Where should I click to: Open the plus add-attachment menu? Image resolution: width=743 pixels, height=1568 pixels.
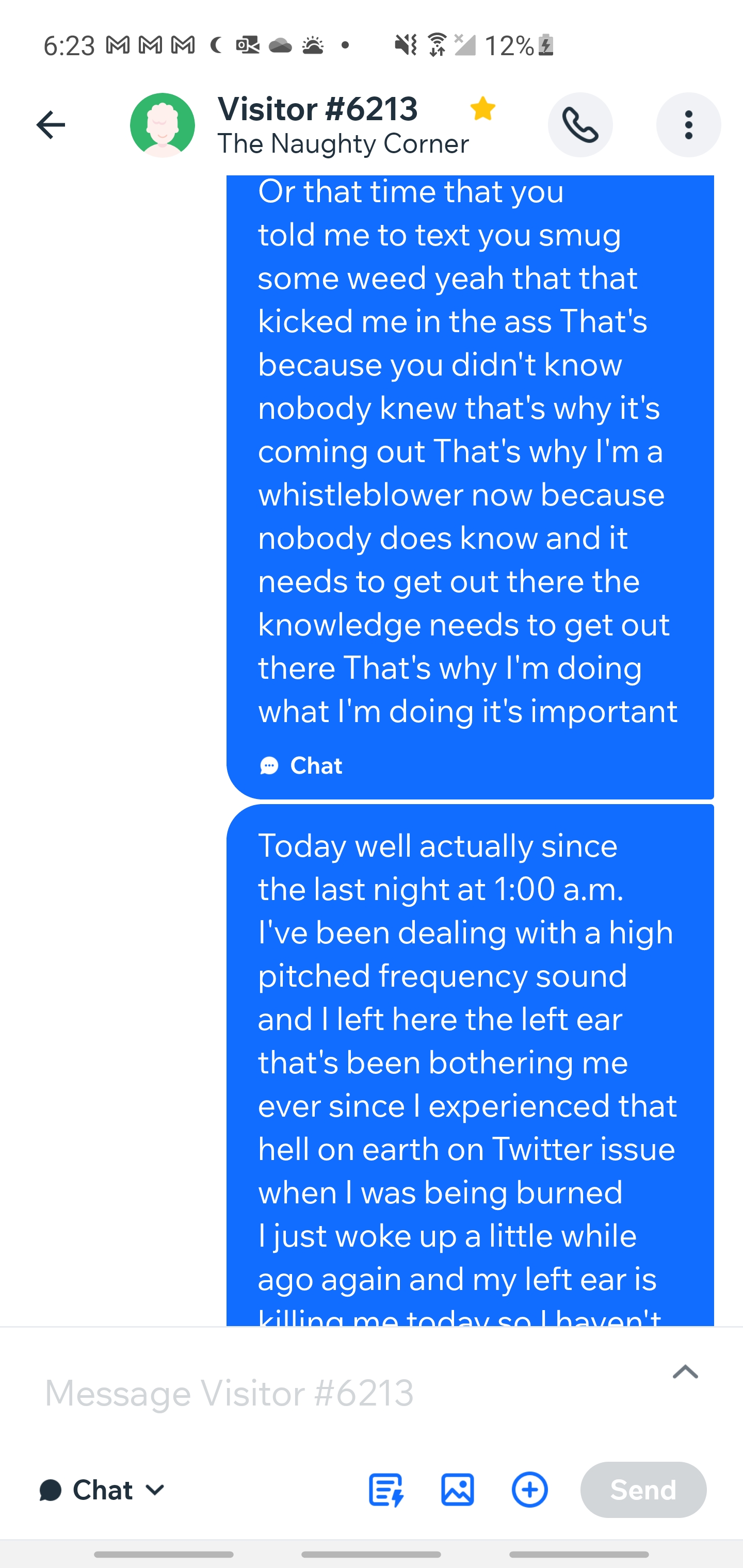click(529, 1490)
